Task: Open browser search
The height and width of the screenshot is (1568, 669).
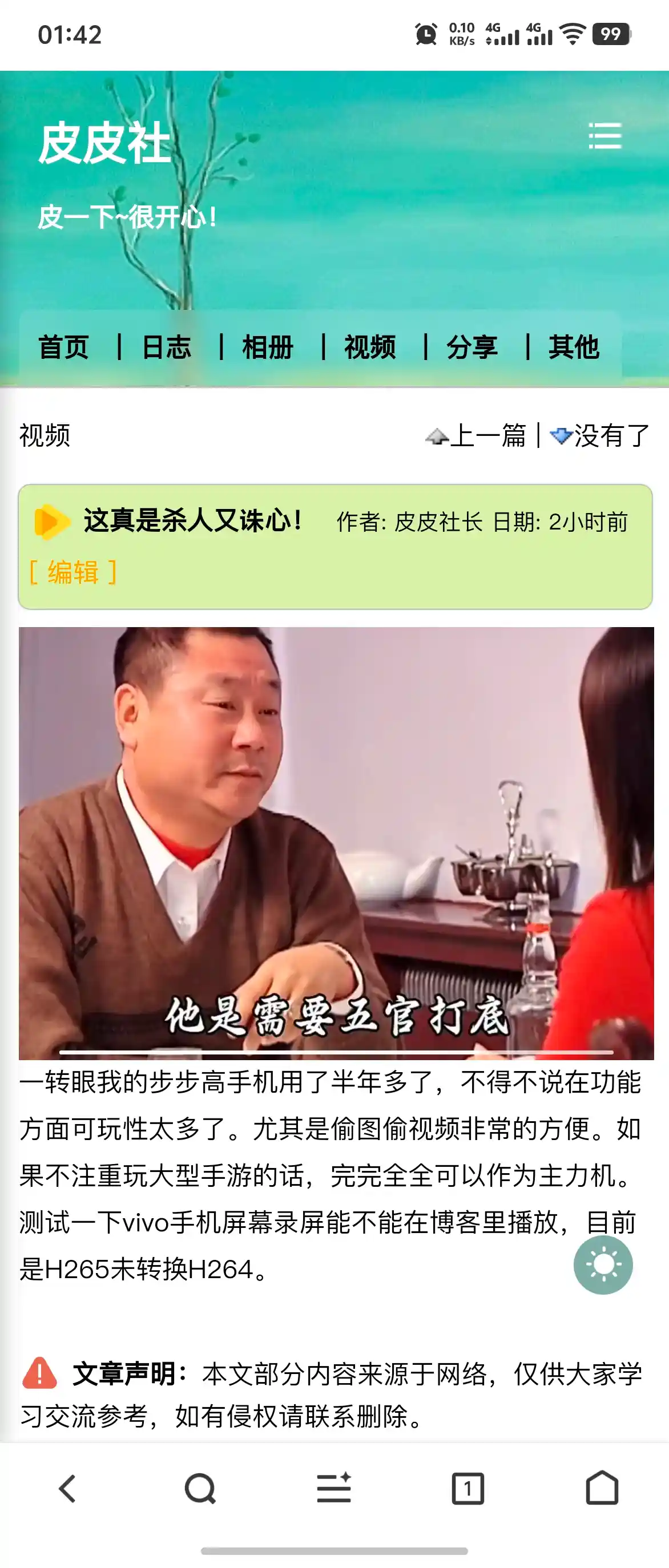Action: [200, 1489]
